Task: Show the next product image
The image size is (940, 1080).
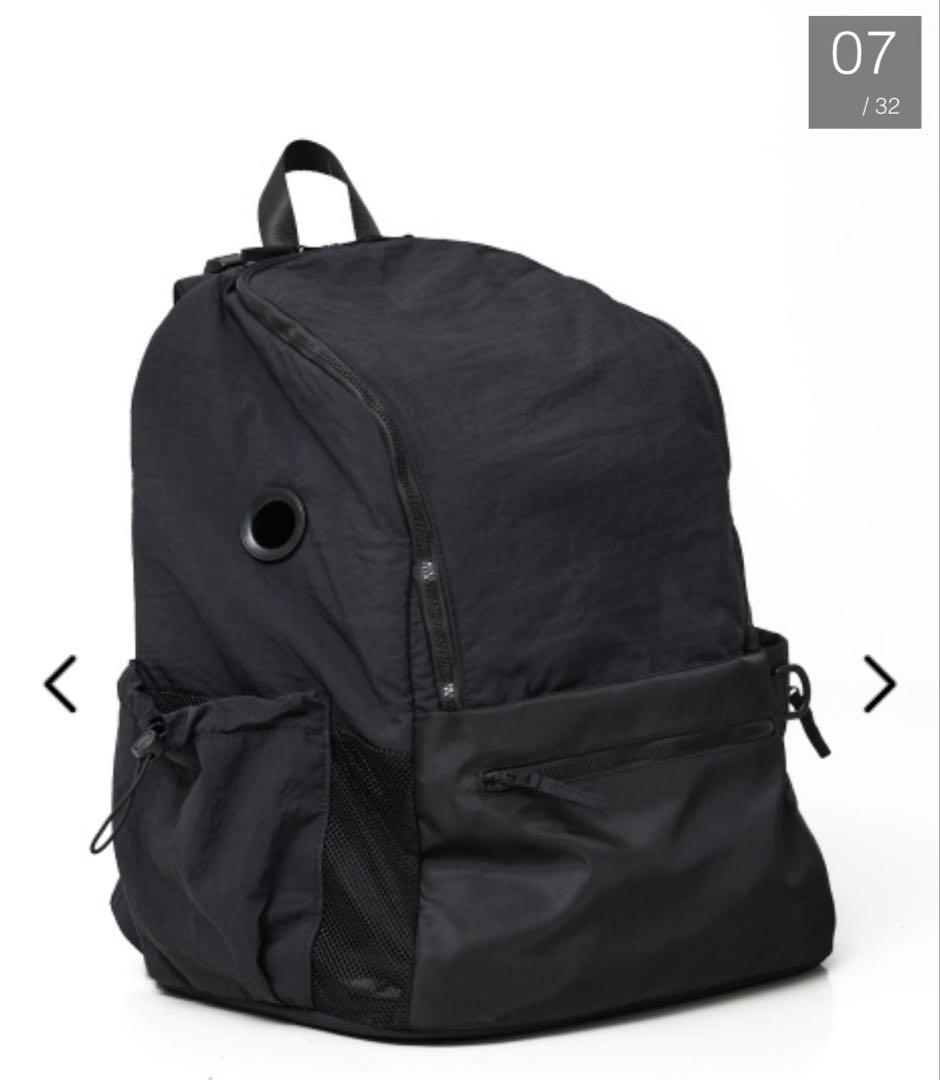Action: 879,684
